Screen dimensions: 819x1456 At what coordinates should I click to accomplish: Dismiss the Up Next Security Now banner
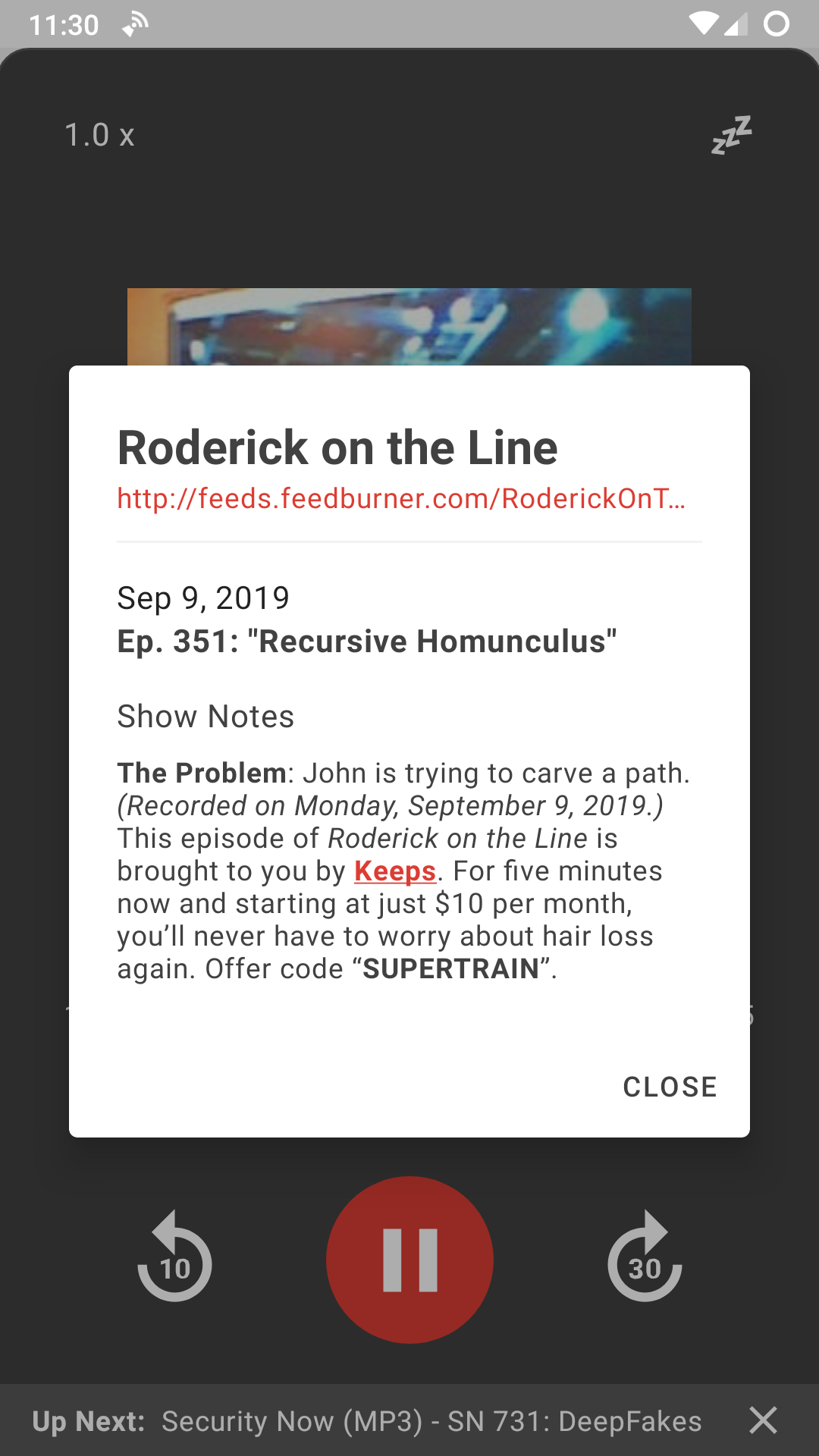pyautogui.click(x=763, y=1420)
